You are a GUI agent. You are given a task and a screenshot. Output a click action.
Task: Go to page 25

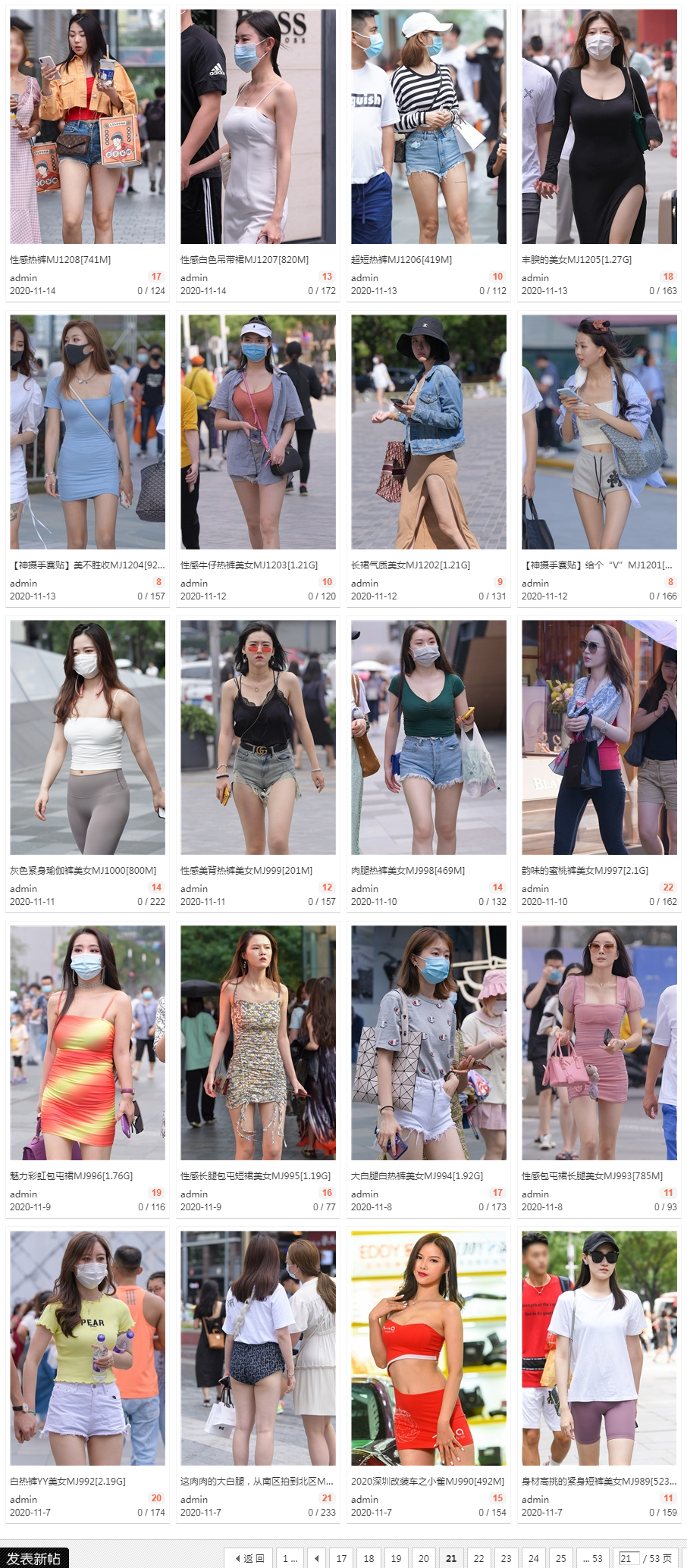tap(560, 1558)
